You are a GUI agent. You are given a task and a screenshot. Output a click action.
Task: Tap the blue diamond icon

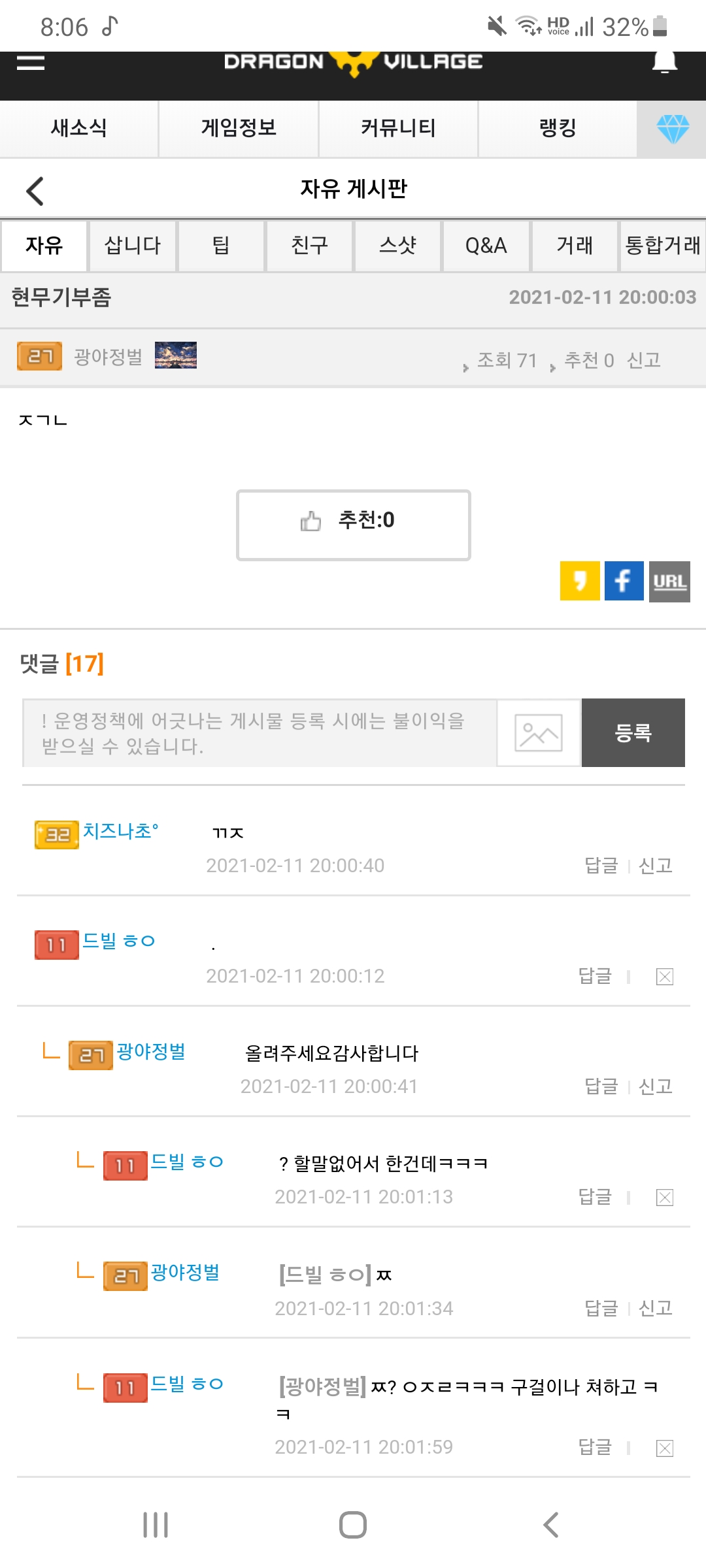pos(672,129)
